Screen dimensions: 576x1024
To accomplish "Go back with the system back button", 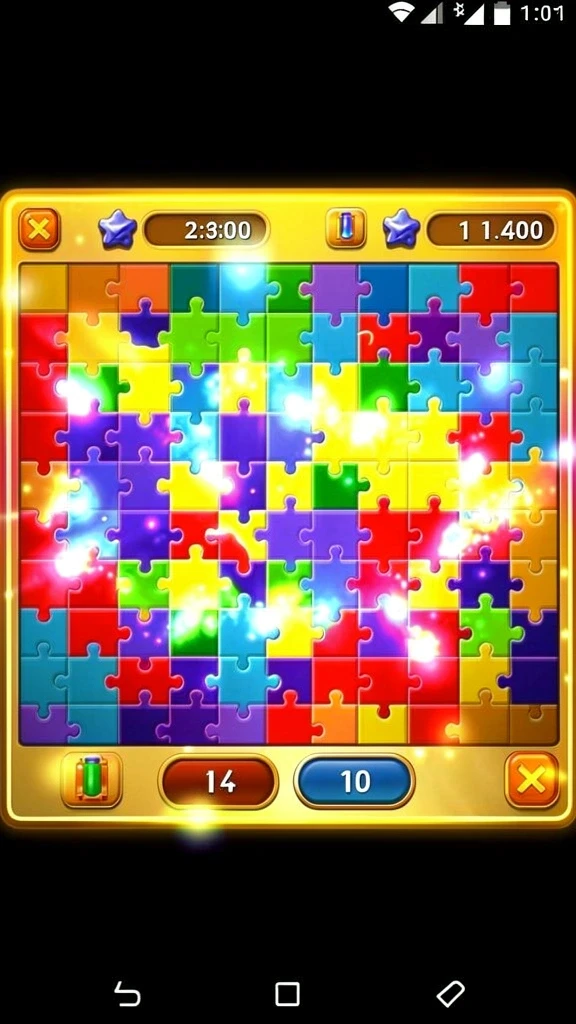I will coord(127,994).
